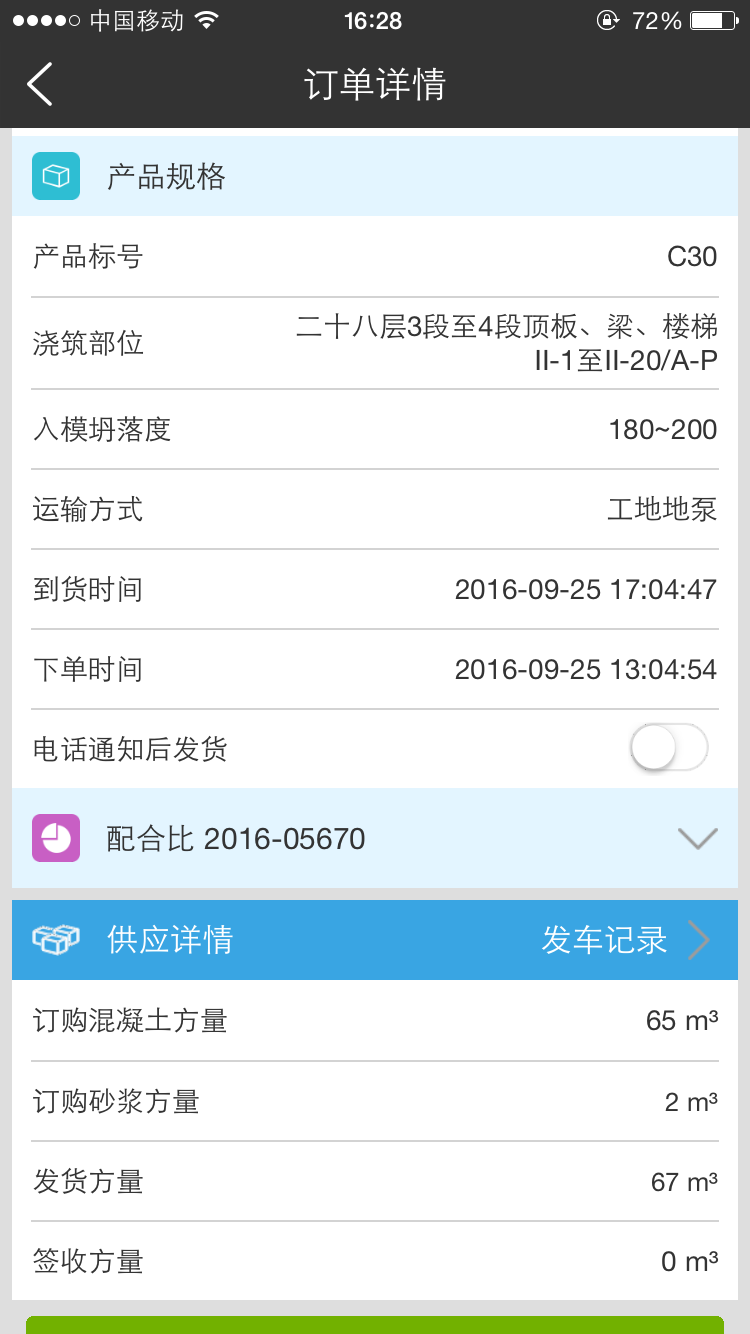
Task: Tap the green button at the bottom
Action: 375,1325
